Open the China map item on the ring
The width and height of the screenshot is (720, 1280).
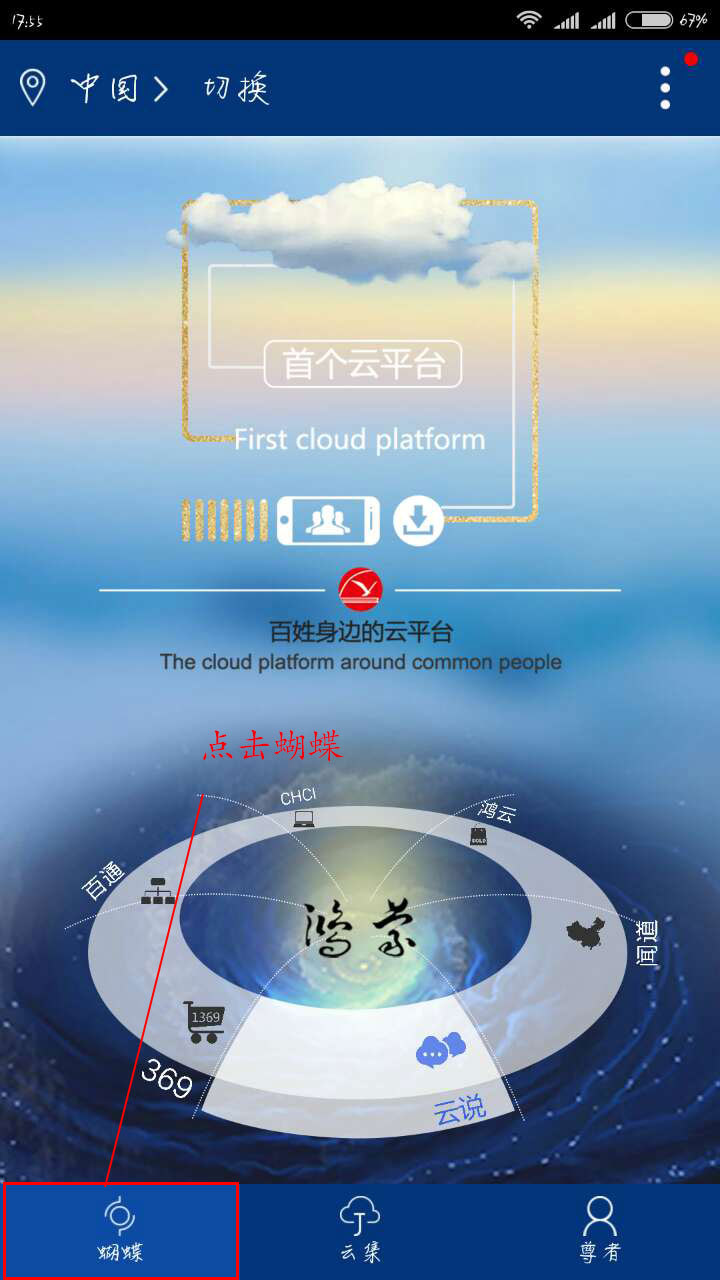586,932
